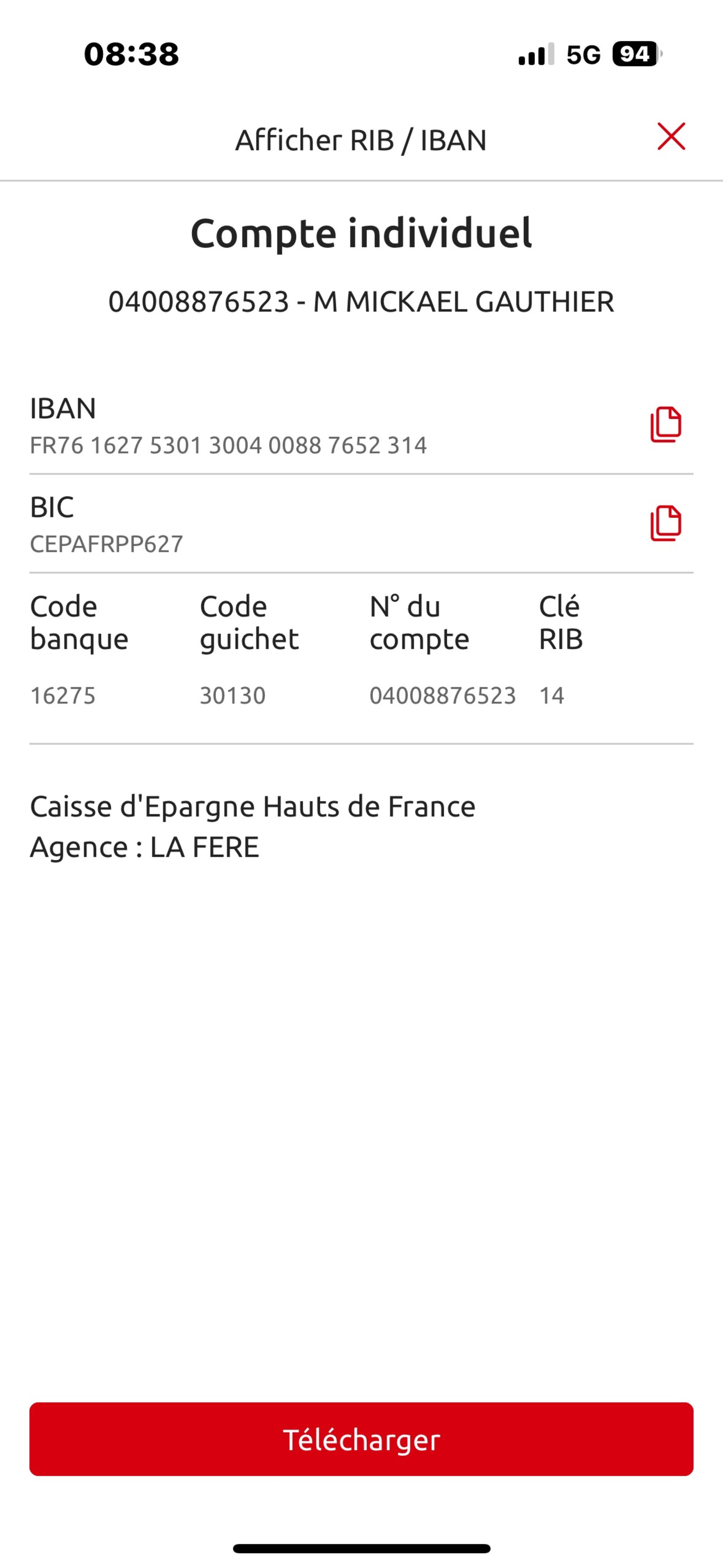Copy the IBAN number
This screenshot has height=1568, width=723.
(x=665, y=424)
